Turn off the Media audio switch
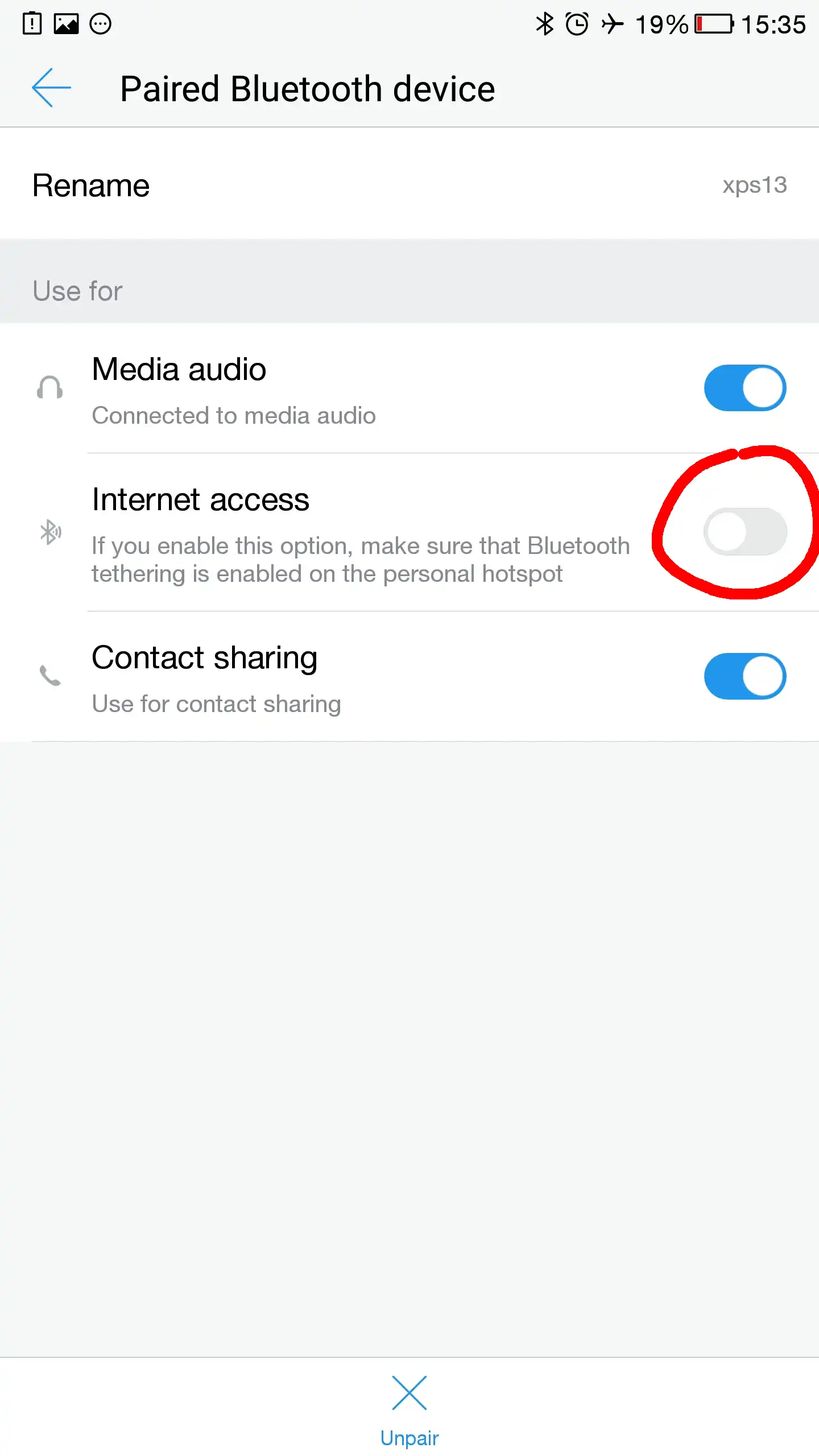 click(745, 388)
